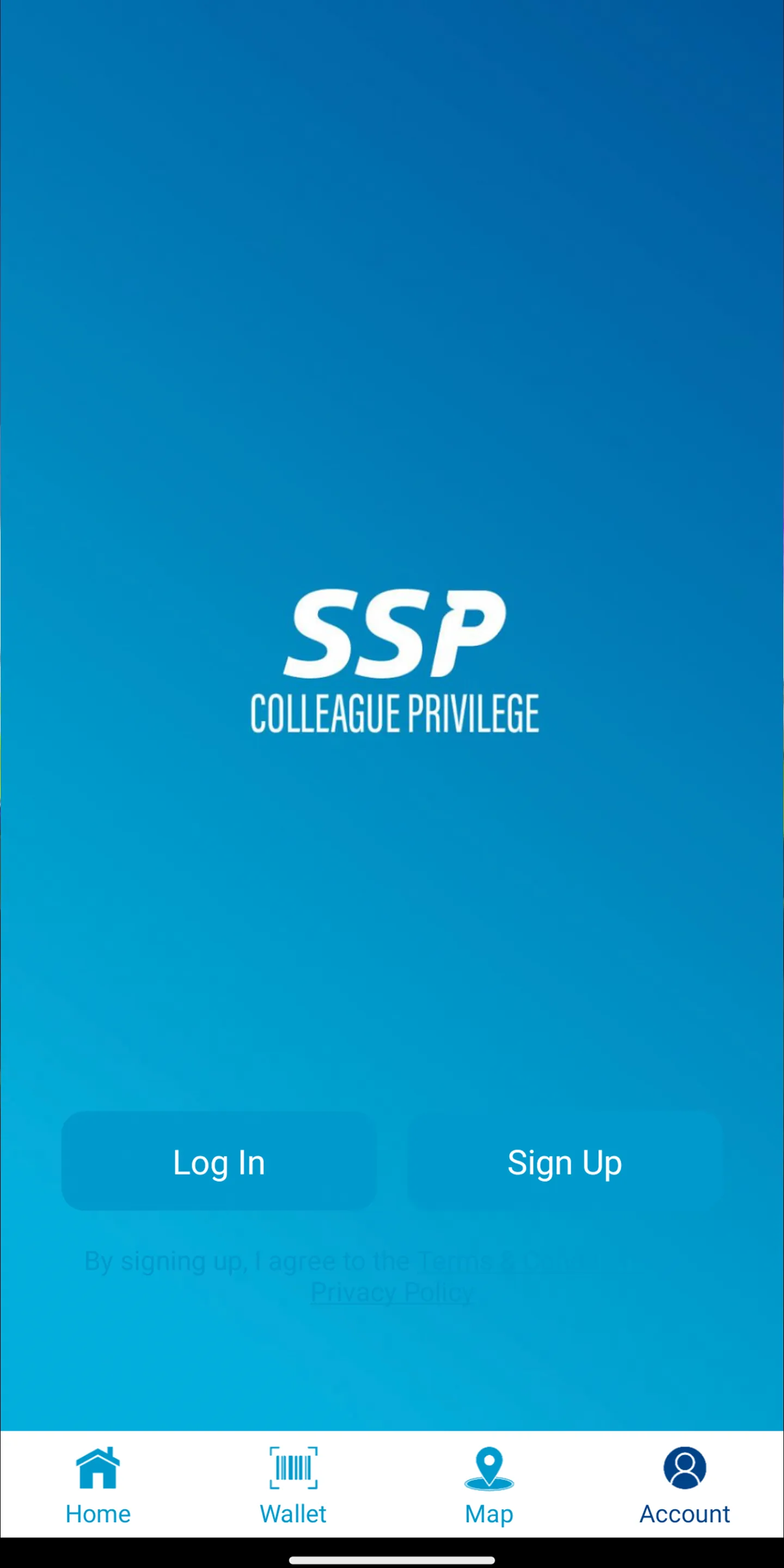Tap the Sign Up label text

click(565, 1161)
